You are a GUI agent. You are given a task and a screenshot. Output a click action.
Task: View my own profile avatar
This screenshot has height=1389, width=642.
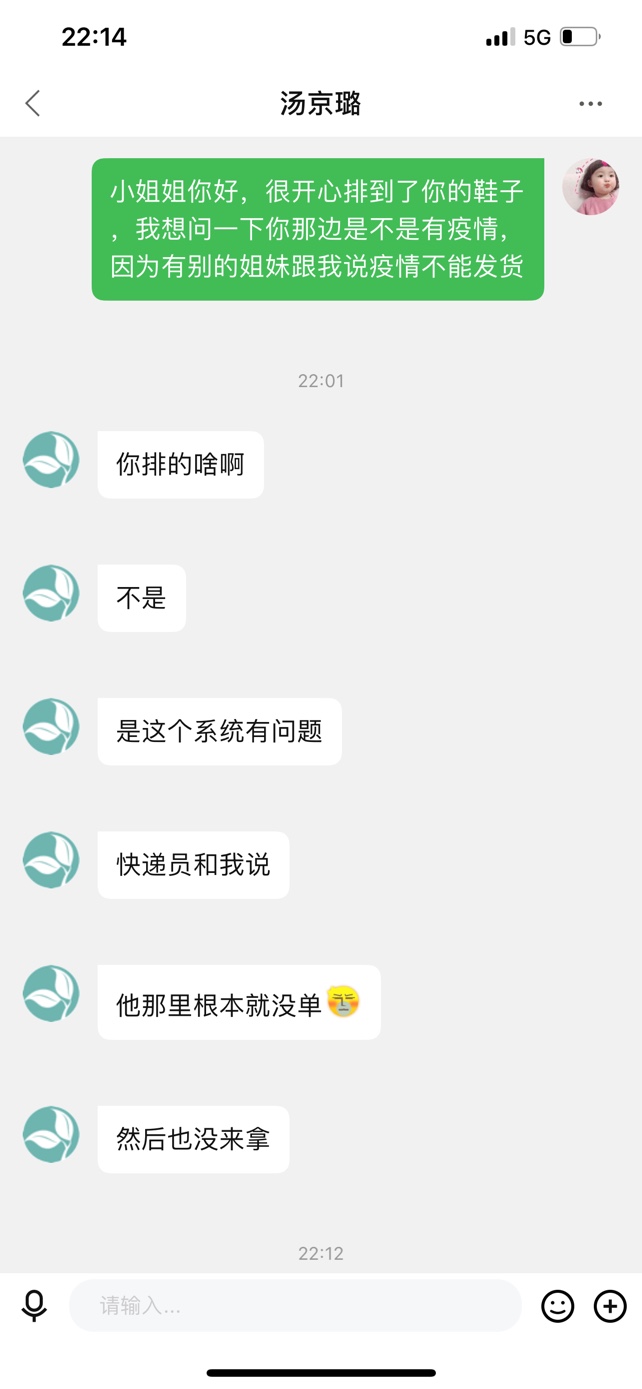(x=590, y=187)
